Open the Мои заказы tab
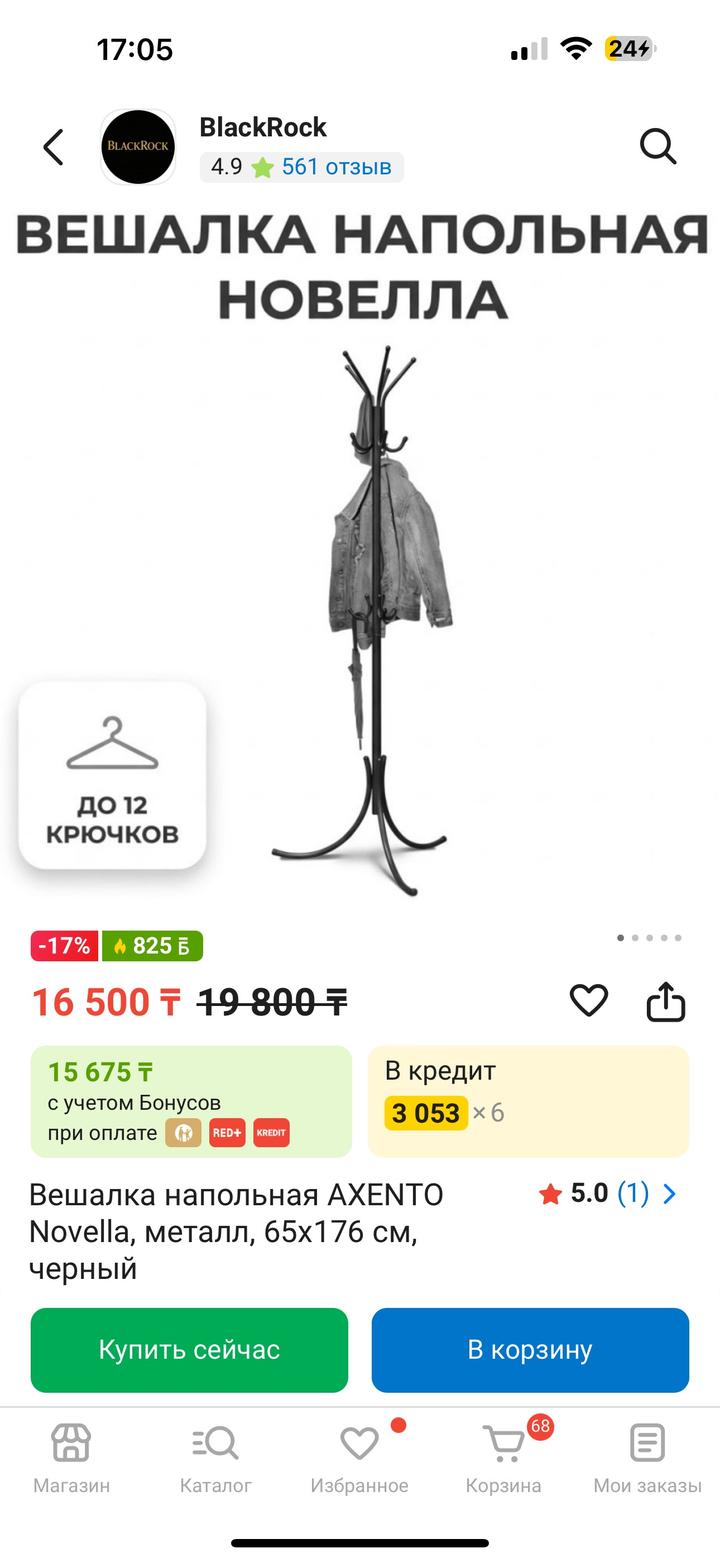The height and width of the screenshot is (1561, 720). coord(647,1458)
